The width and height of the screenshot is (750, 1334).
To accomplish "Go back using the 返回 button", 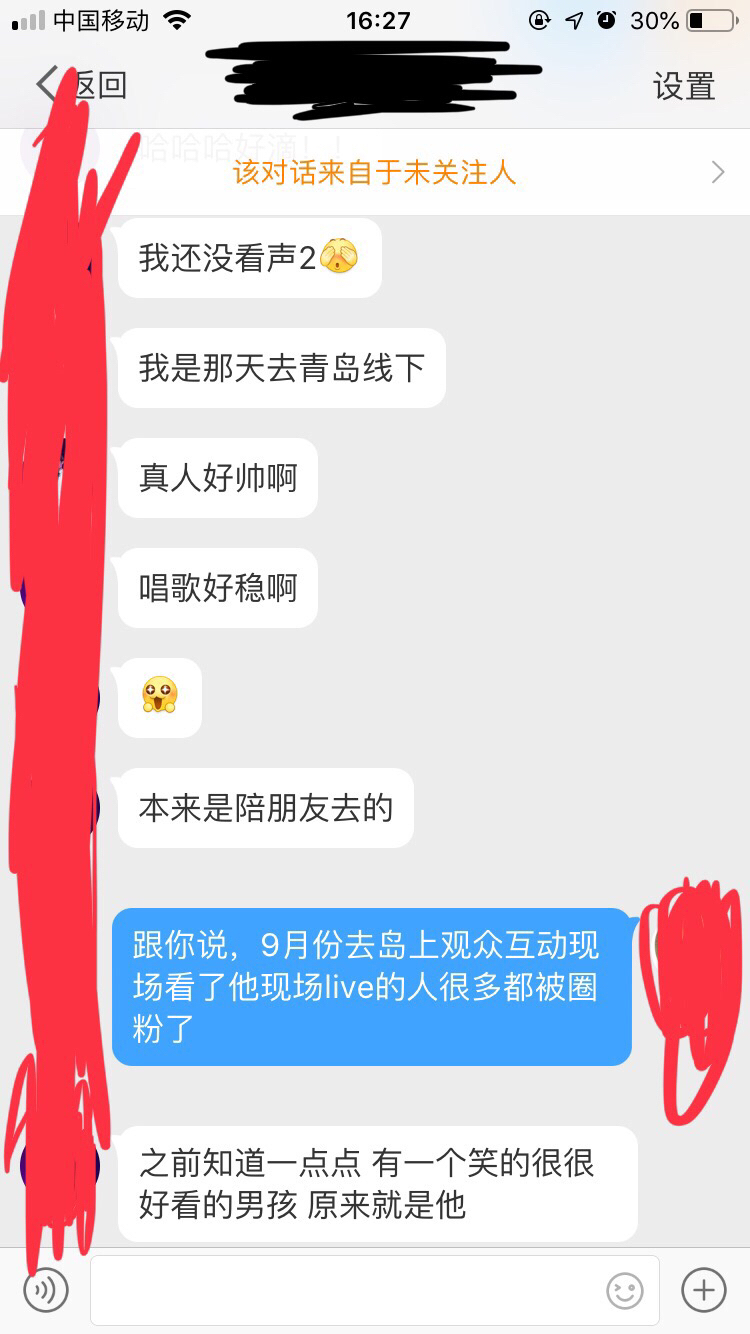I will coord(82,85).
